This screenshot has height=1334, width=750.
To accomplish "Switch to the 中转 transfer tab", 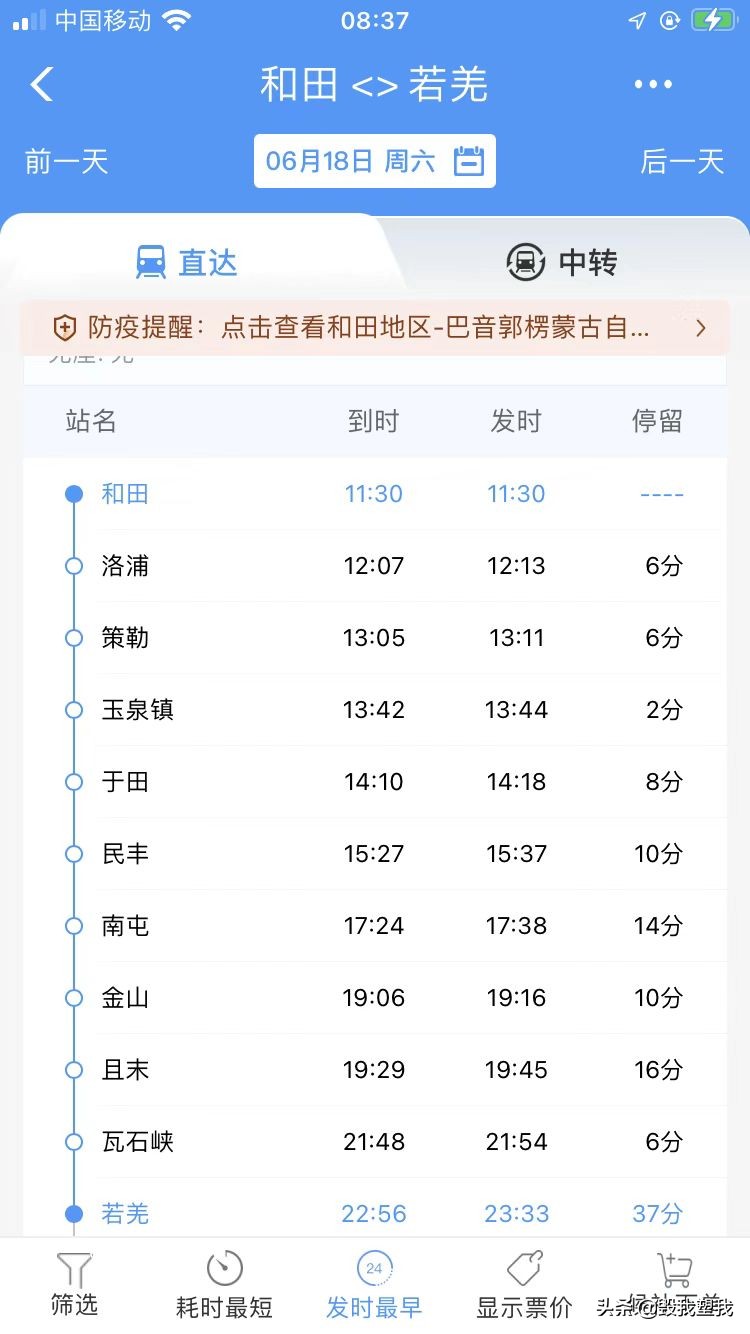I will [x=562, y=261].
